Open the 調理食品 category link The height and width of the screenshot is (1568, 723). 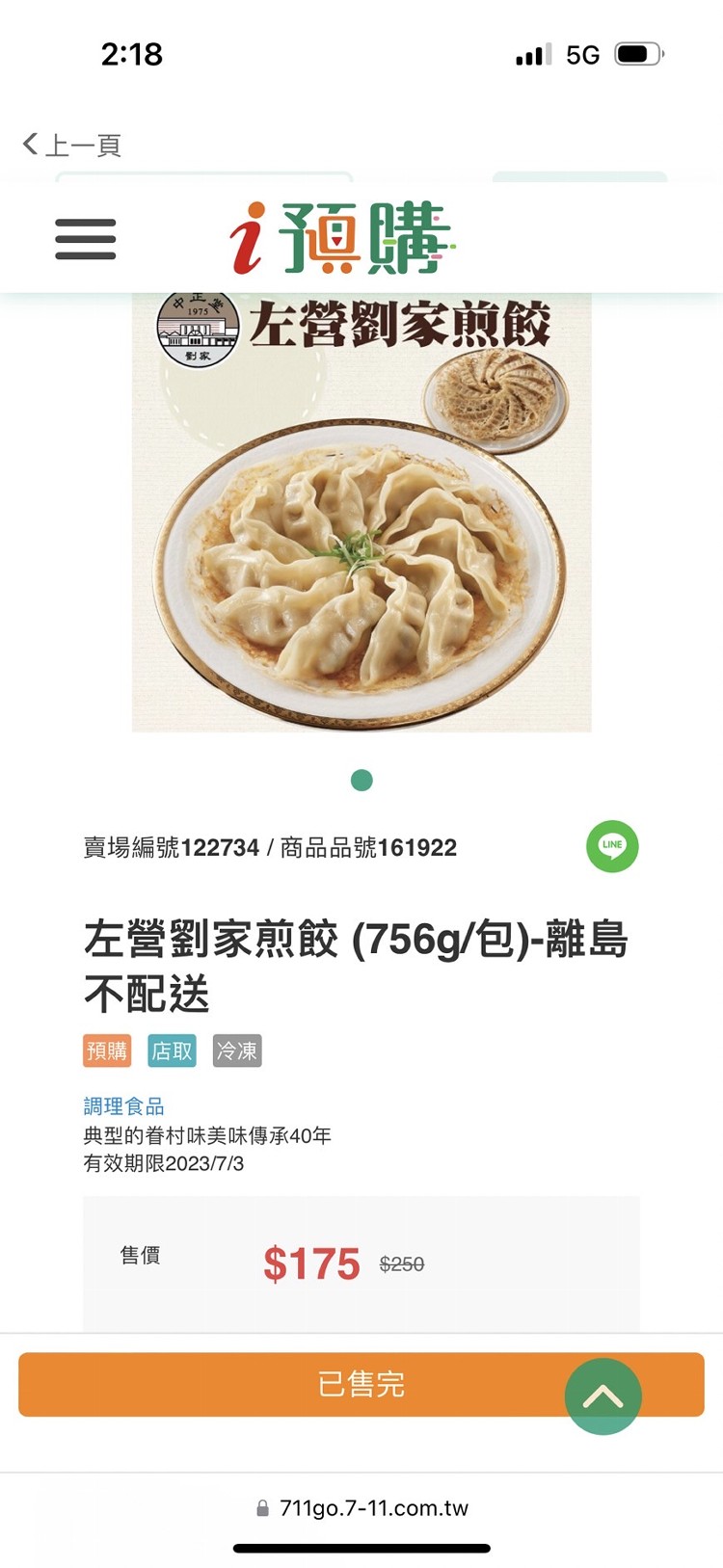[123, 1106]
